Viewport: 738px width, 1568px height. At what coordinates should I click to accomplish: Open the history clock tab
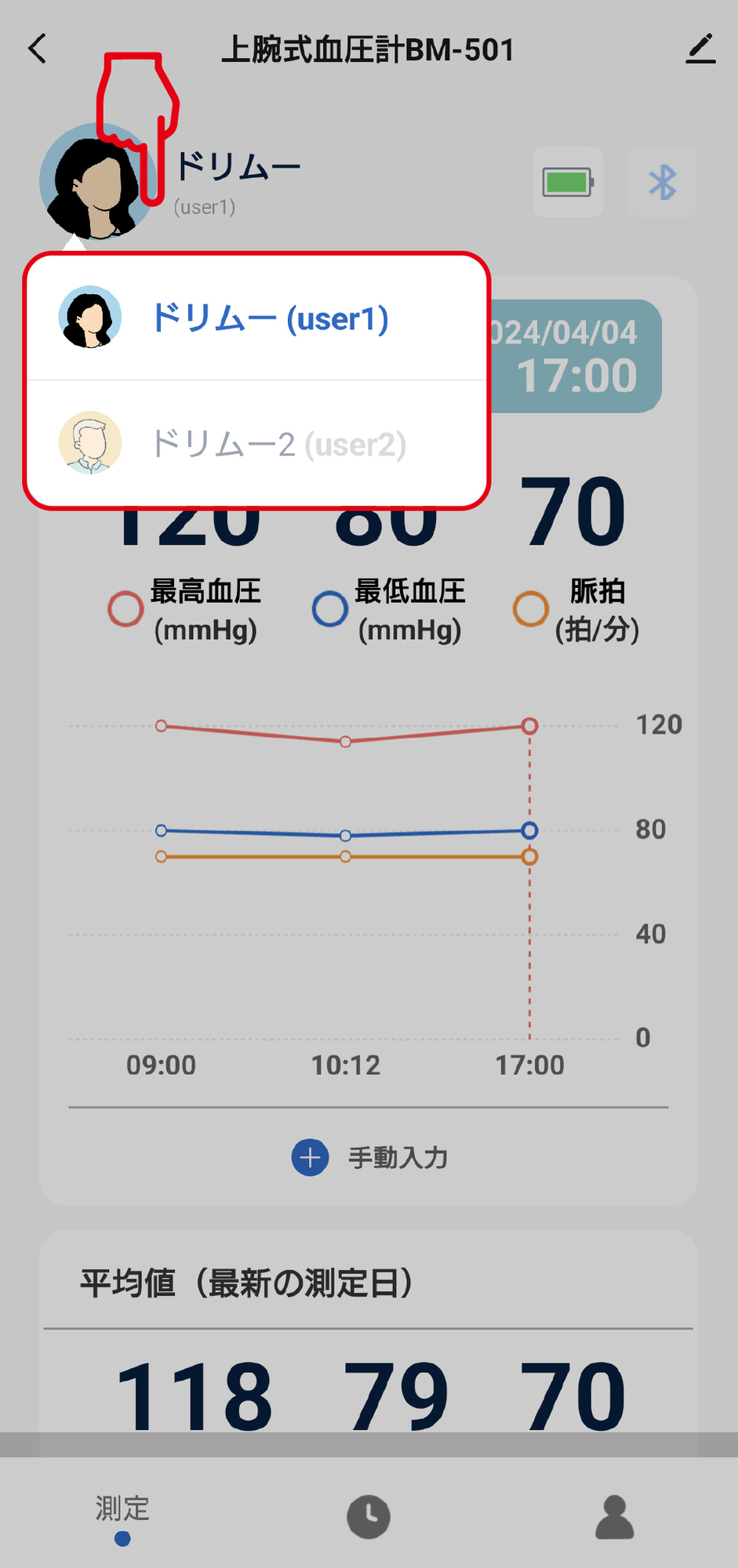click(x=369, y=1516)
